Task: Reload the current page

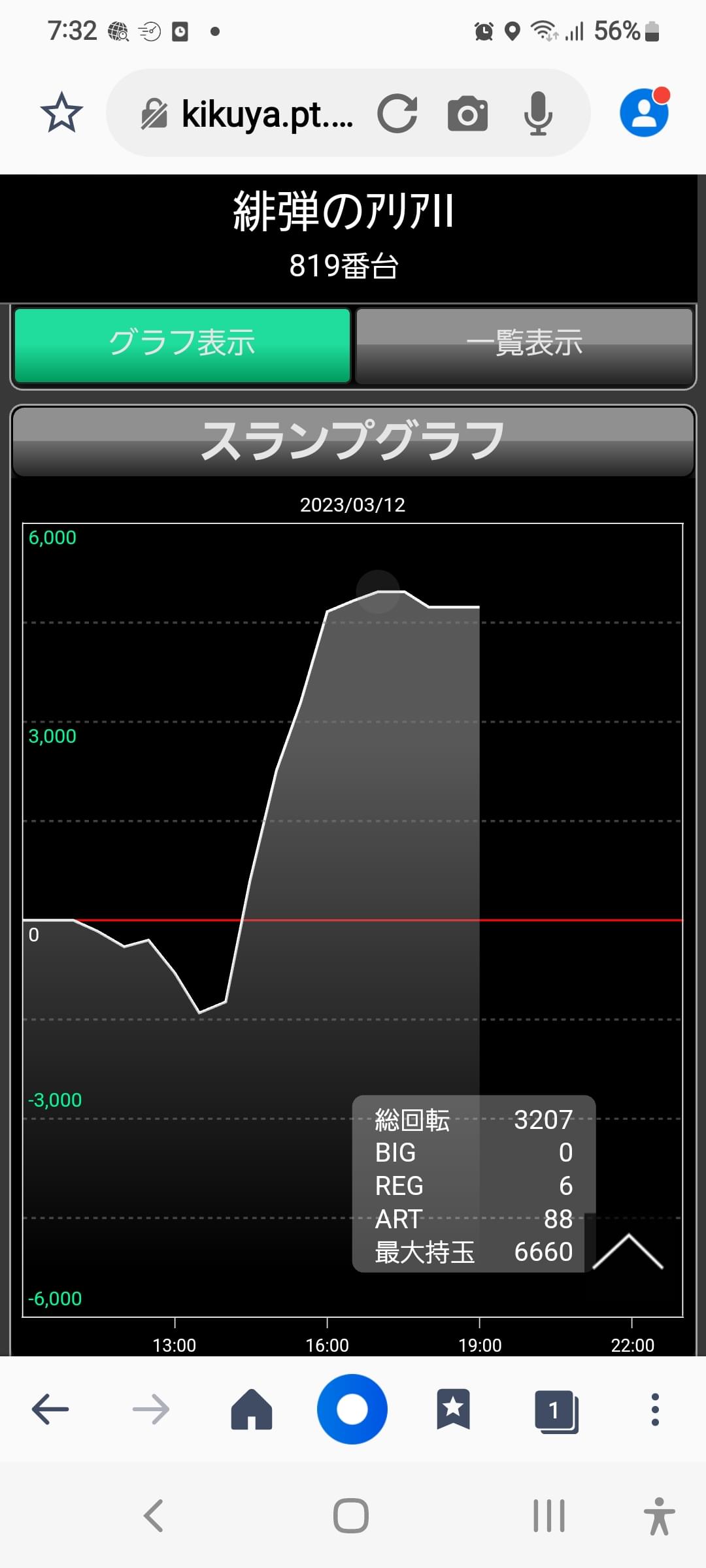Action: 397,114
